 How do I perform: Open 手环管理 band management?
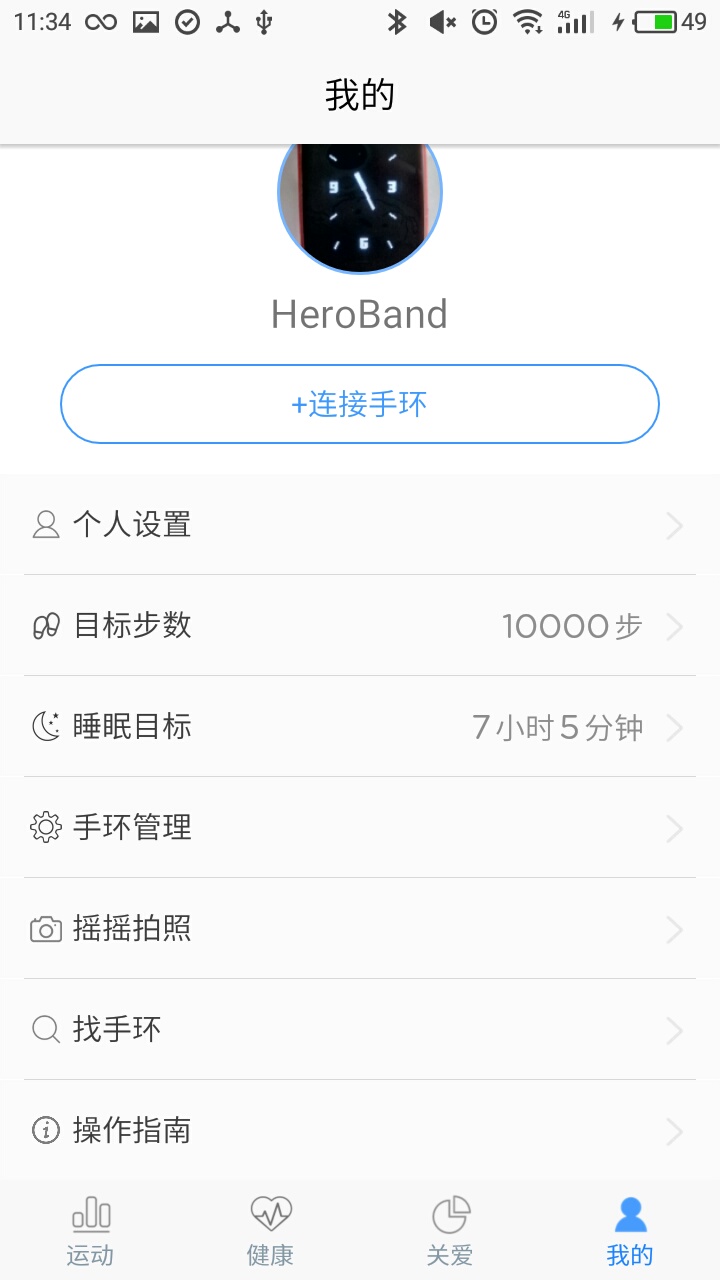(x=360, y=828)
